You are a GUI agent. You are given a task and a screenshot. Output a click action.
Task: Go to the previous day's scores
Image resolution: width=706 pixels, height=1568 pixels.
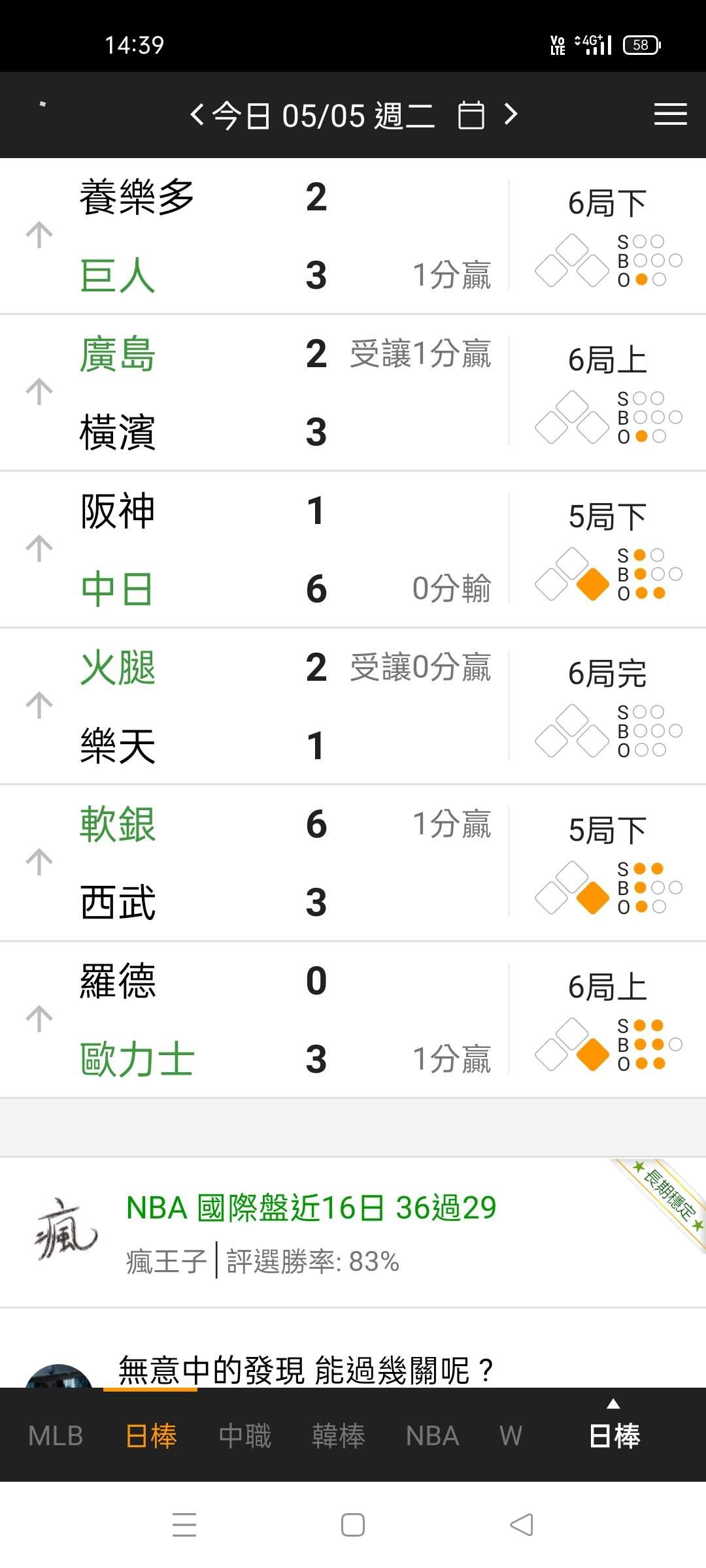click(x=197, y=115)
